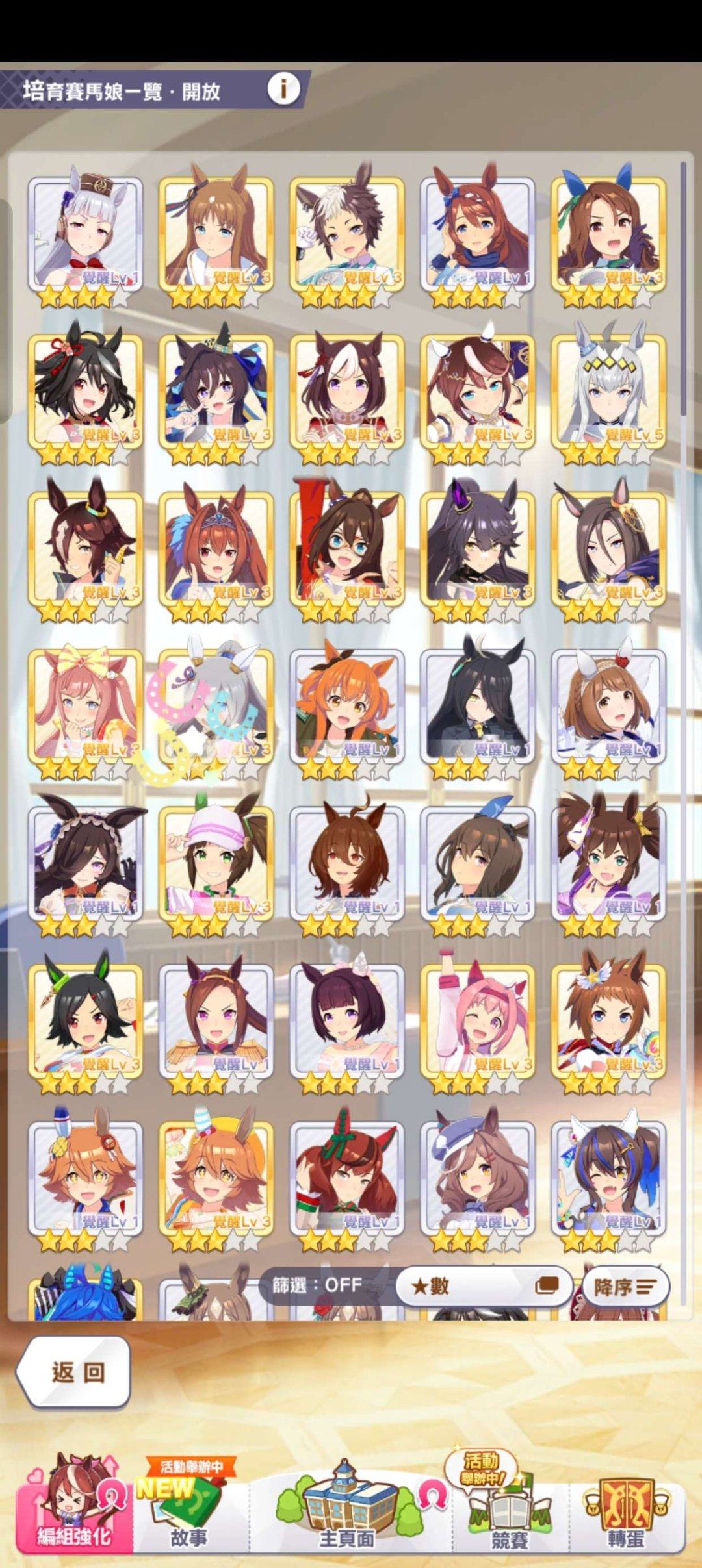This screenshot has width=702, height=1568.
Task: Open the info icon beside 培育賽馬娘一覽
Action: (x=283, y=88)
